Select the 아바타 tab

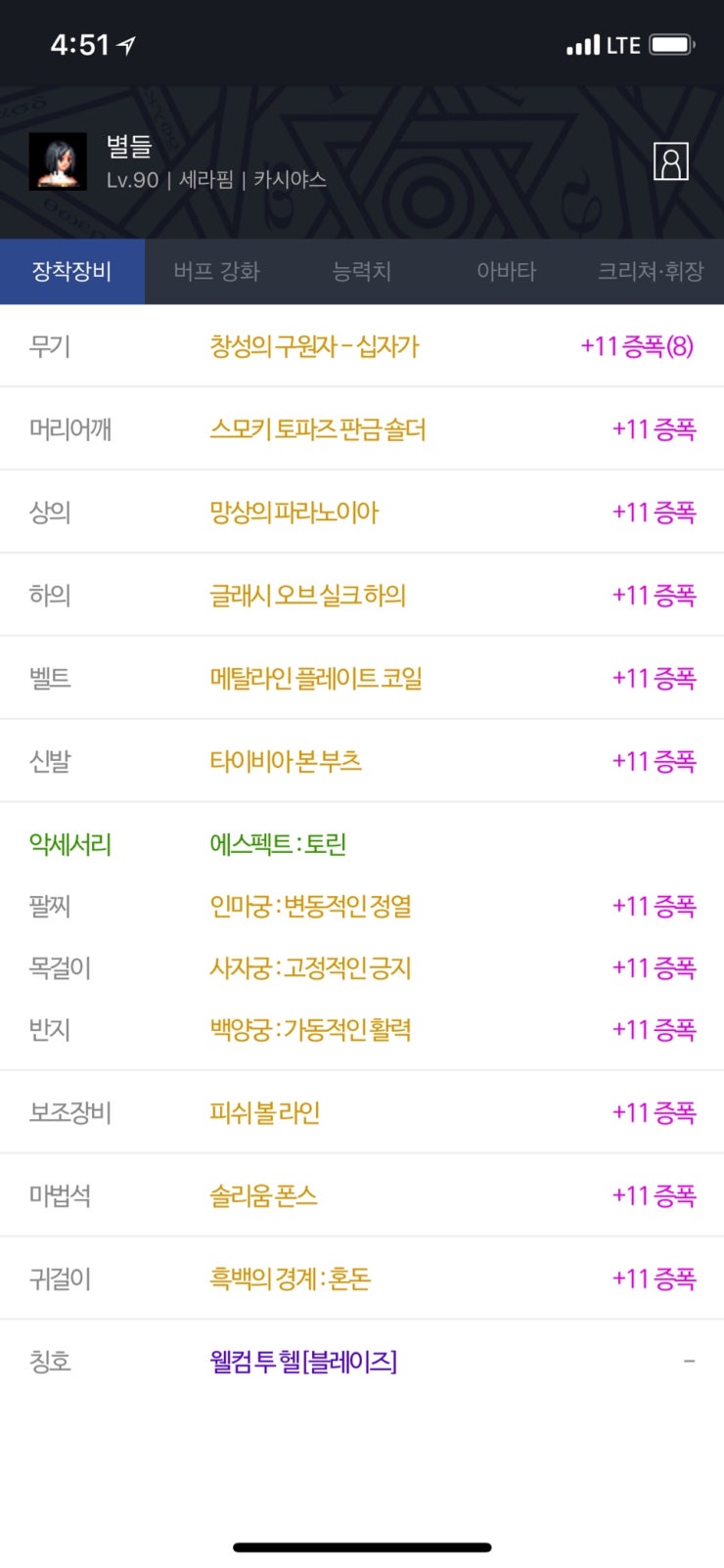[x=506, y=272]
